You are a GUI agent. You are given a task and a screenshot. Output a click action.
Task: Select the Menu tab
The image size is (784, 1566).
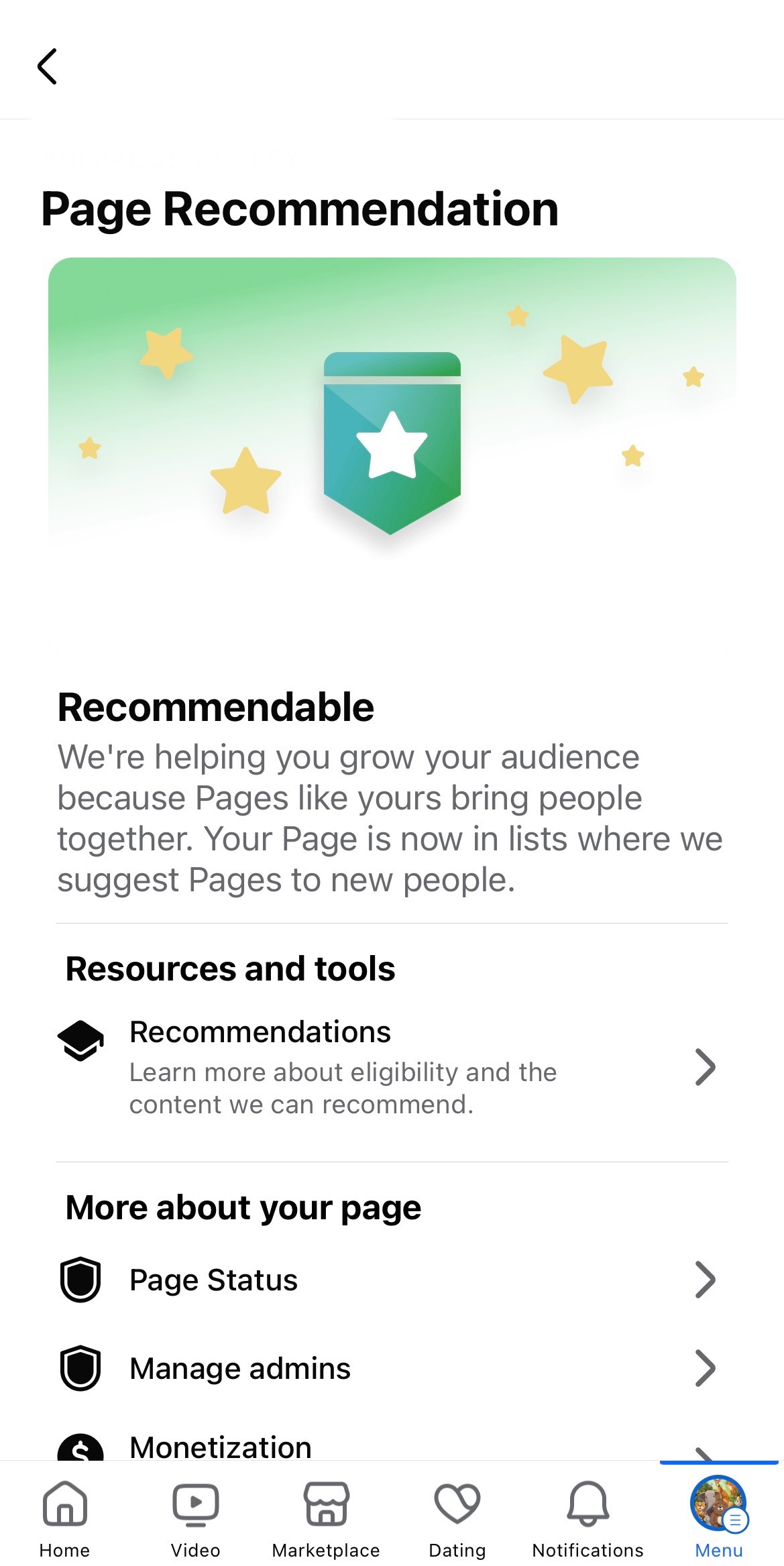719,1518
